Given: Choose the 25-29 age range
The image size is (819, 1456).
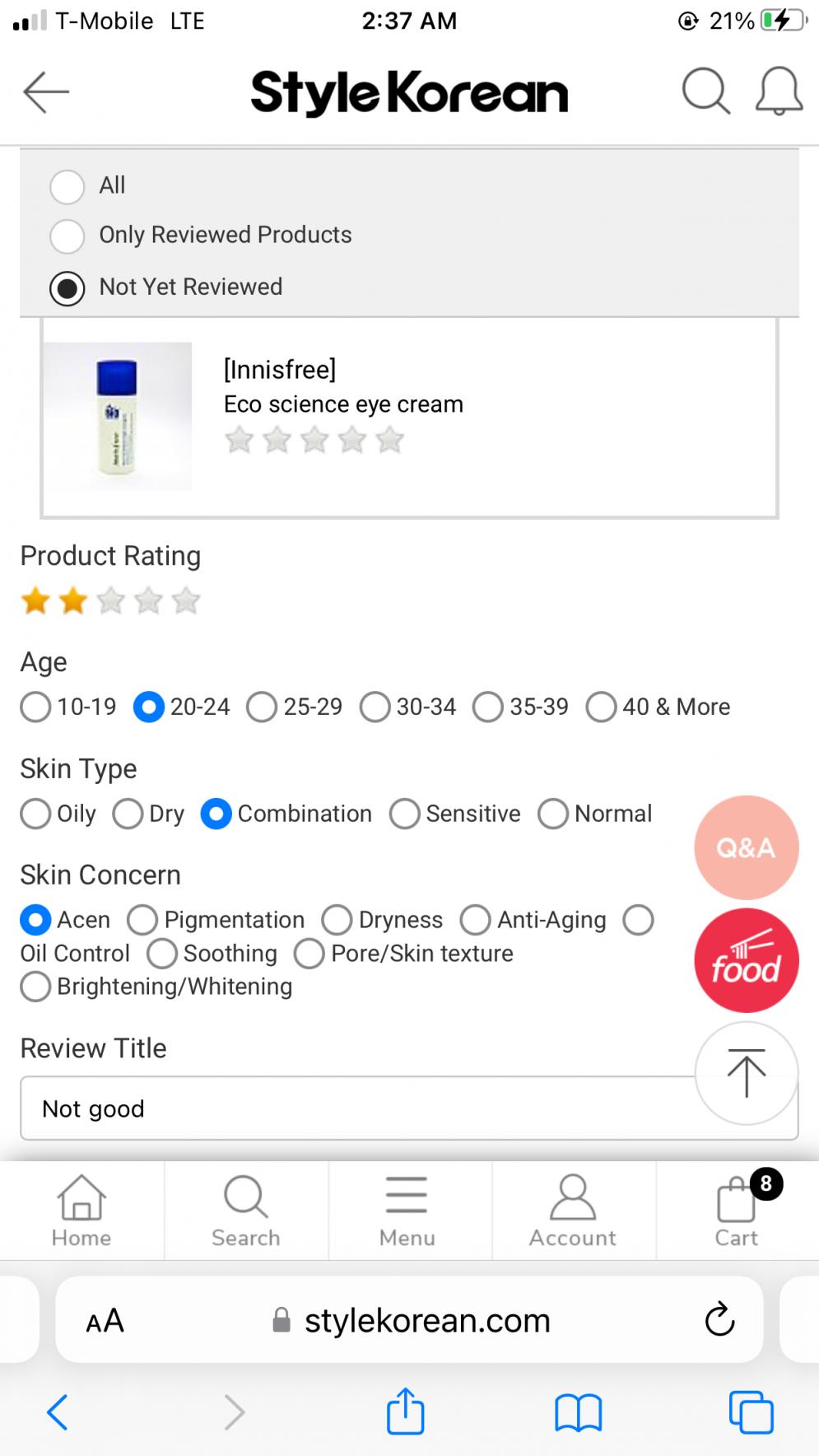Looking at the screenshot, I should [263, 707].
